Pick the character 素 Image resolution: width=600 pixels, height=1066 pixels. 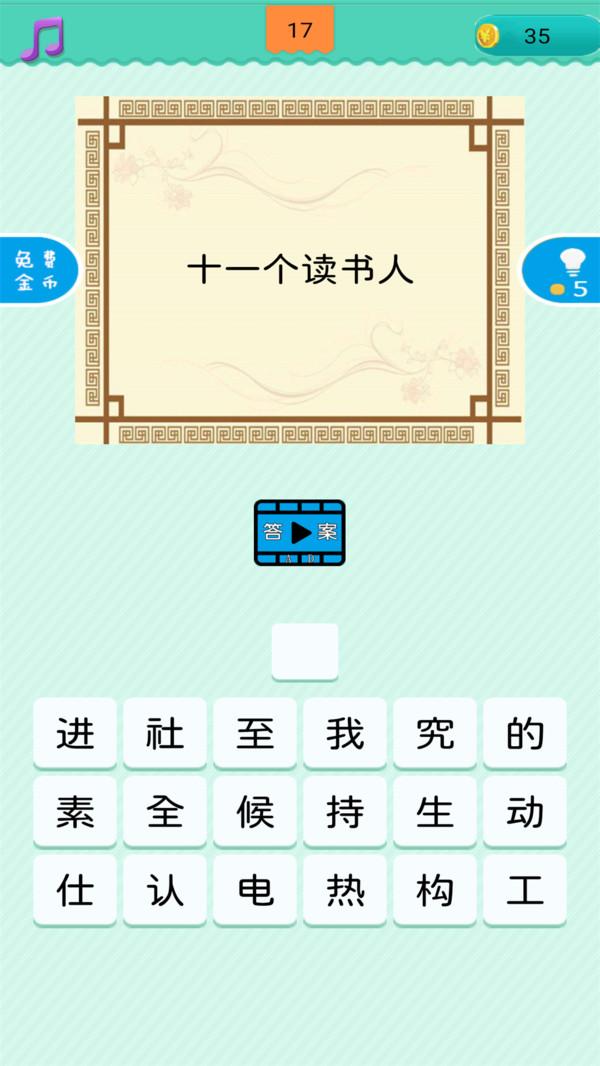pyautogui.click(x=75, y=811)
